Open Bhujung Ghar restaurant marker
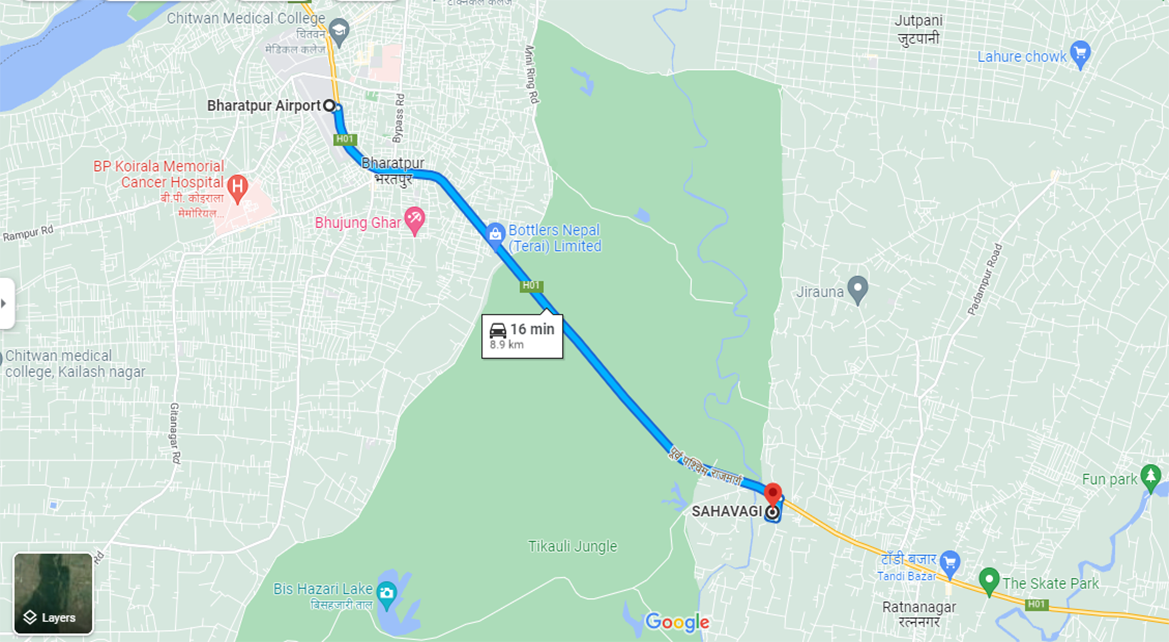This screenshot has width=1169, height=642. tap(414, 221)
